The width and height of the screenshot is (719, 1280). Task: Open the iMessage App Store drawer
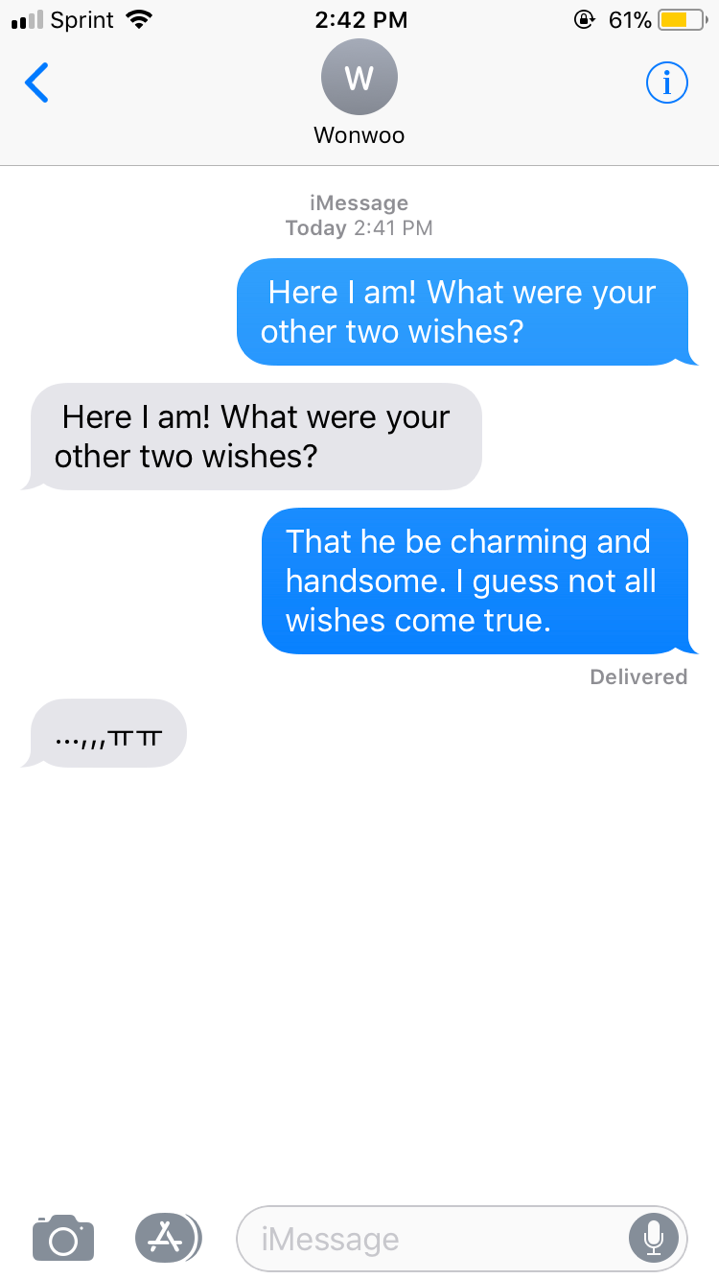[167, 1238]
